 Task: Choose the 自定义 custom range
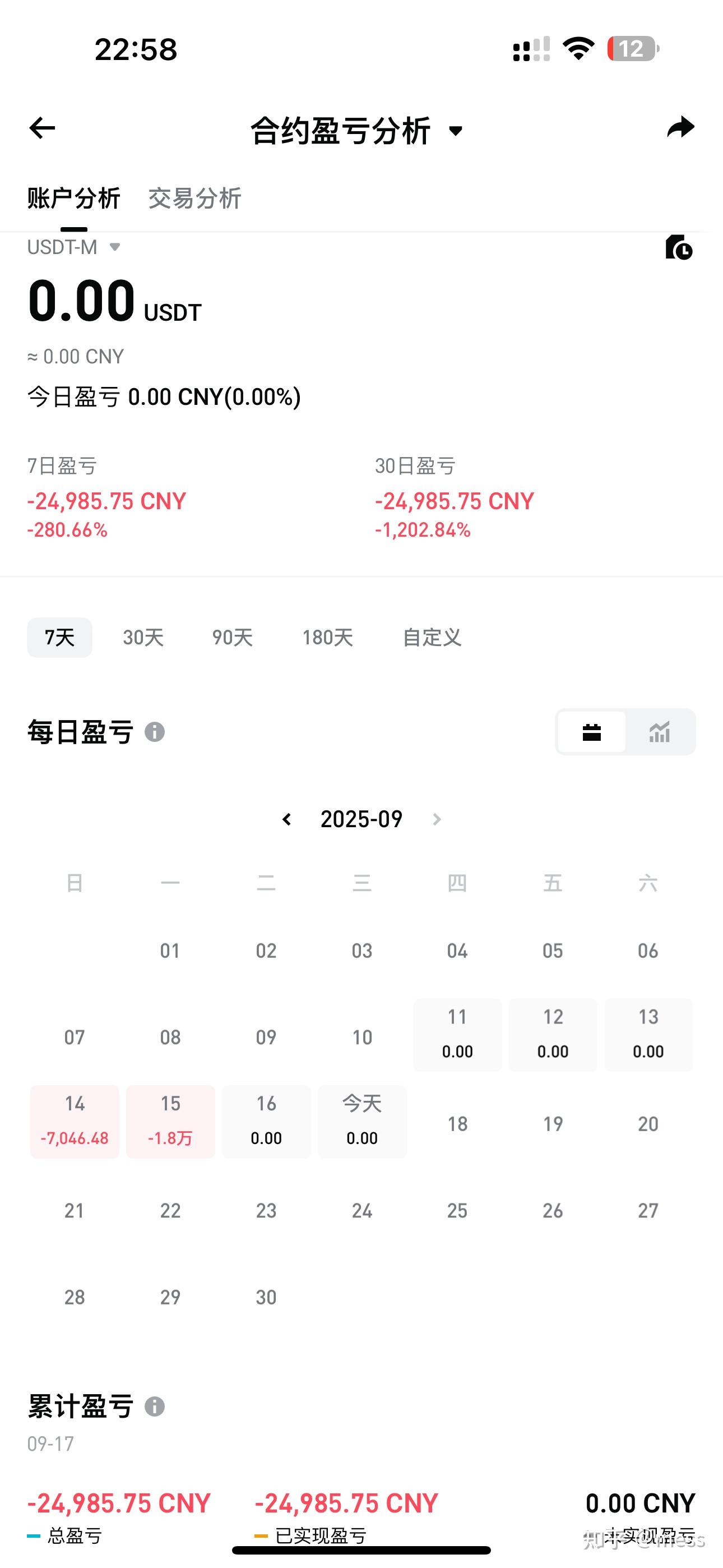(x=432, y=637)
